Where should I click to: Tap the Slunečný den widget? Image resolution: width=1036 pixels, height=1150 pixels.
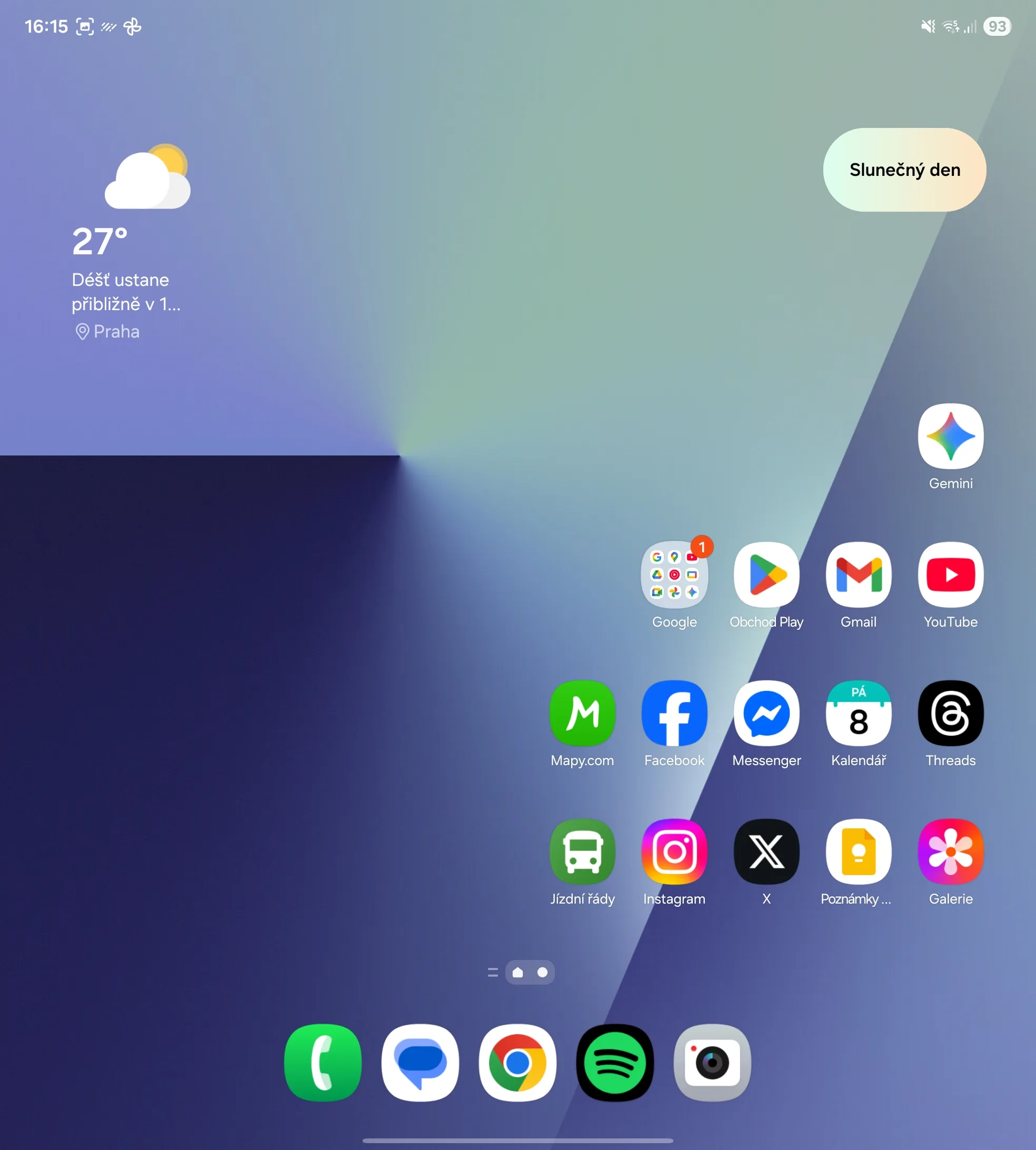904,170
